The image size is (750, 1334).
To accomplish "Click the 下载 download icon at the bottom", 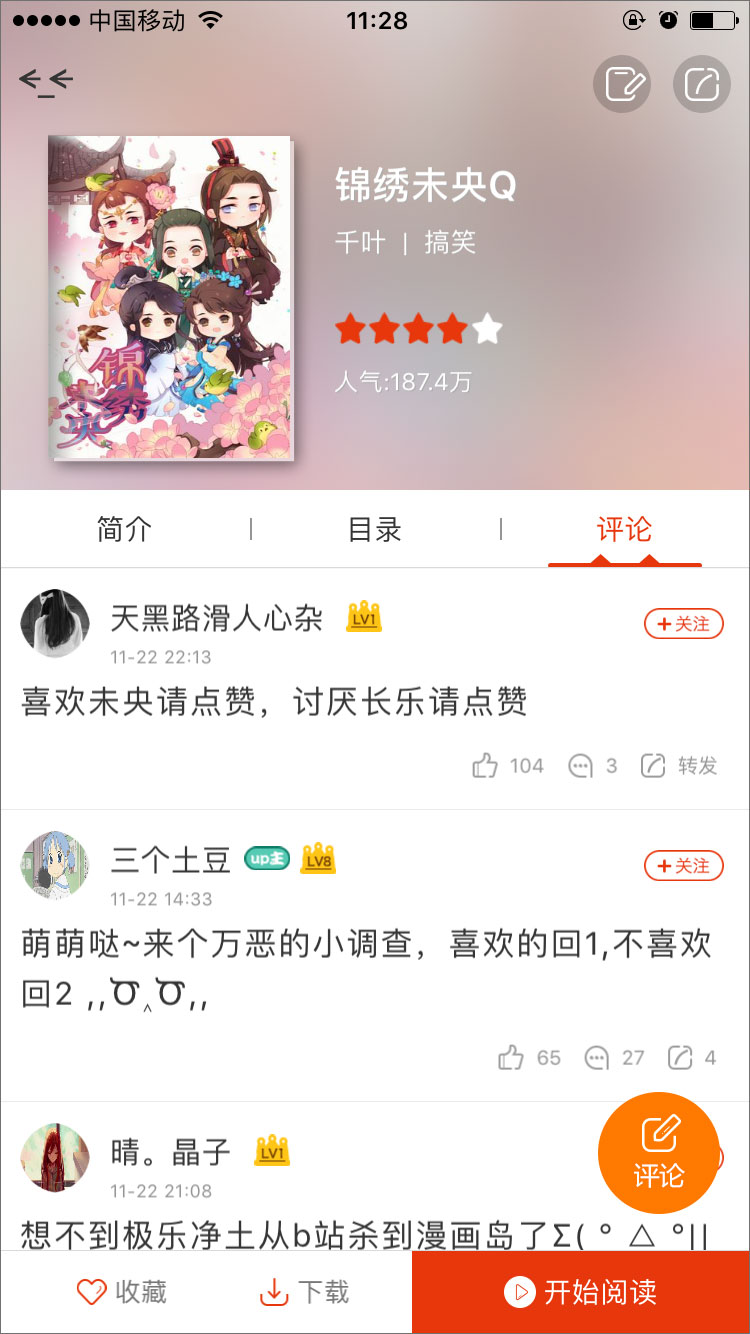I will pyautogui.click(x=305, y=1292).
